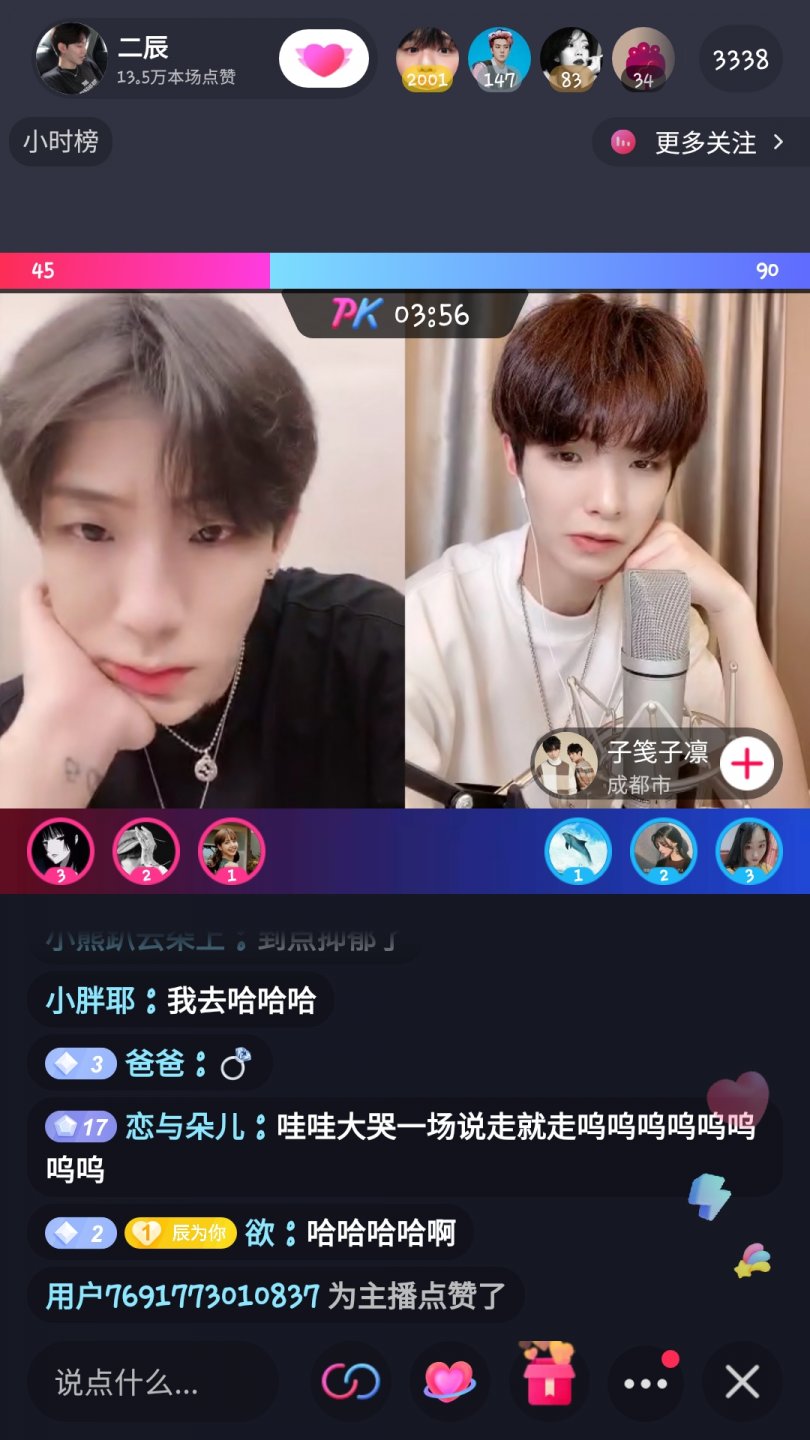The width and height of the screenshot is (810, 1440).
Task: Open top viewer avatar with 2001
Action: pos(427,59)
